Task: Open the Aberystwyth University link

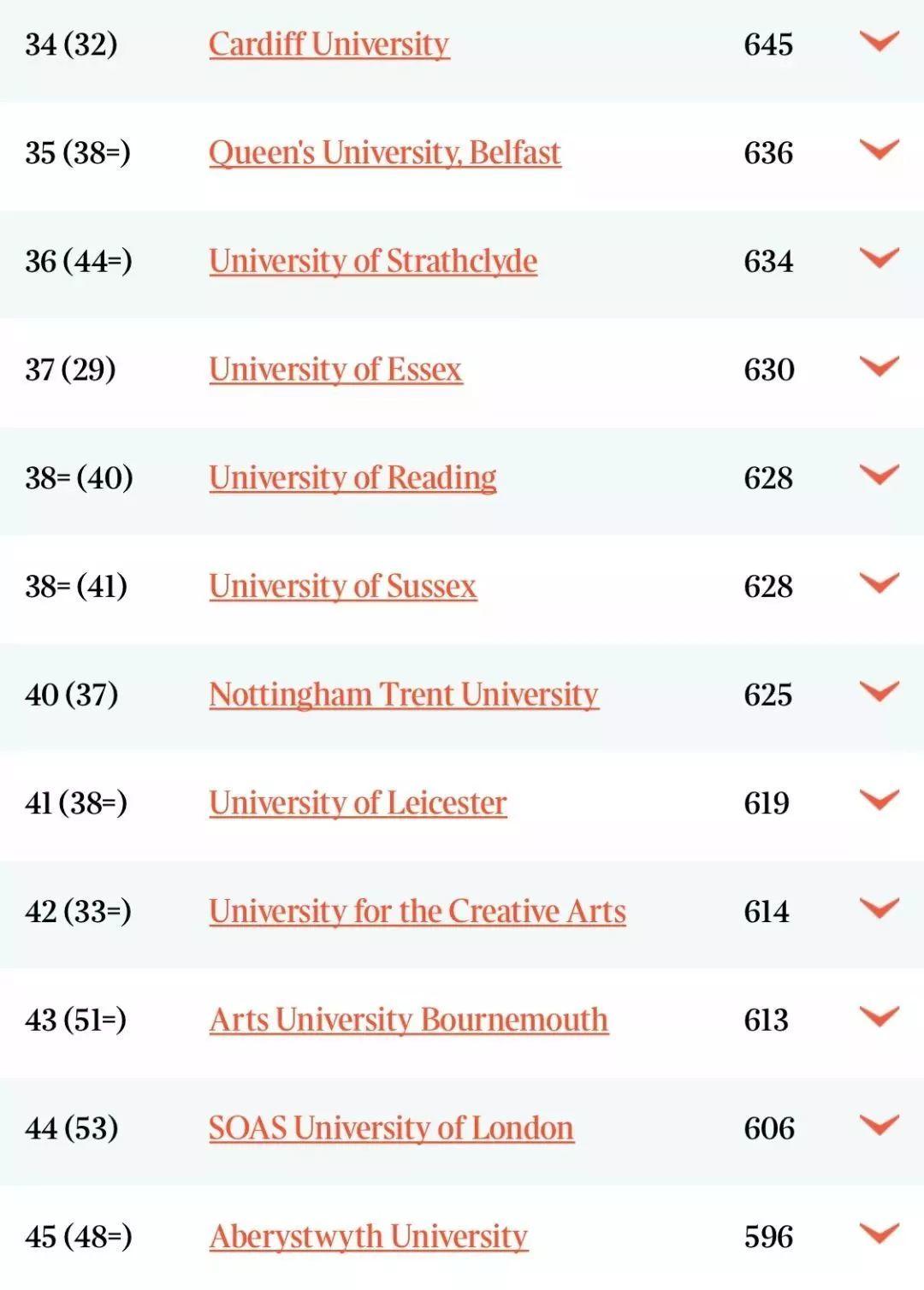Action: (368, 1237)
